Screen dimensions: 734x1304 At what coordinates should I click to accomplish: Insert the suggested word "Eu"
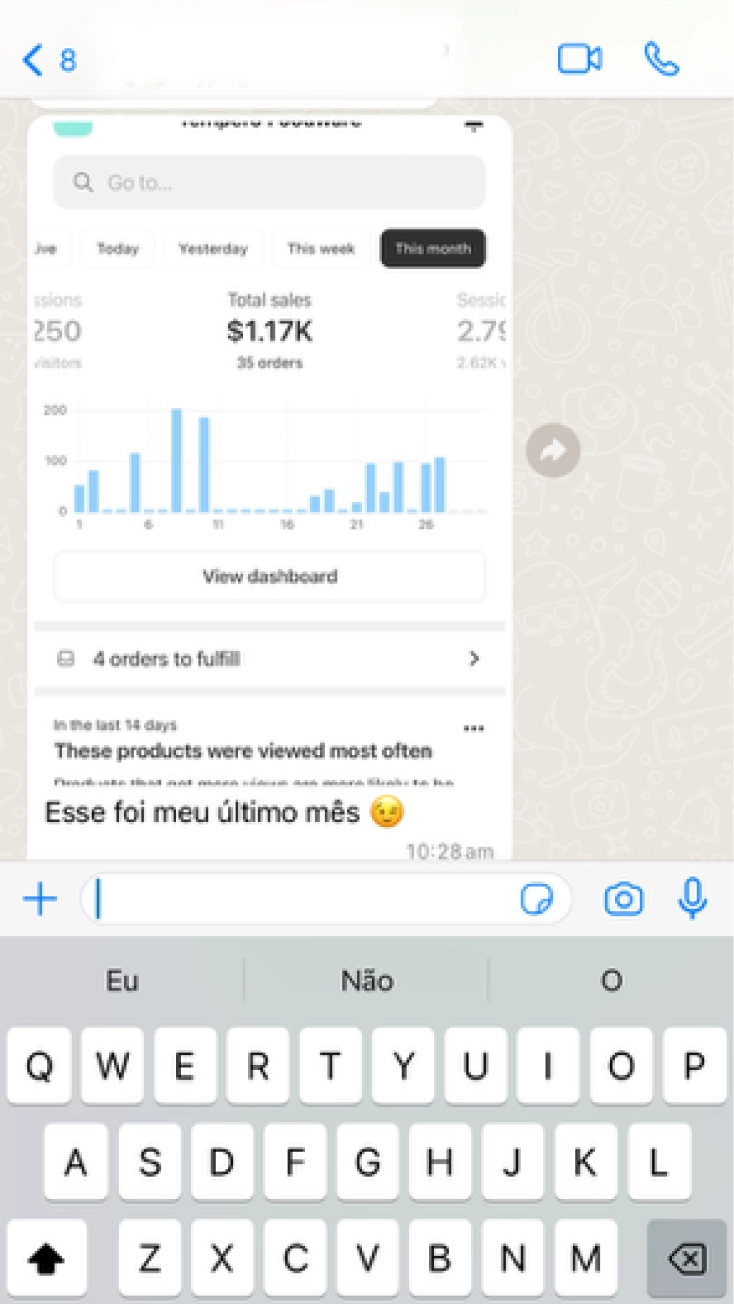(122, 981)
